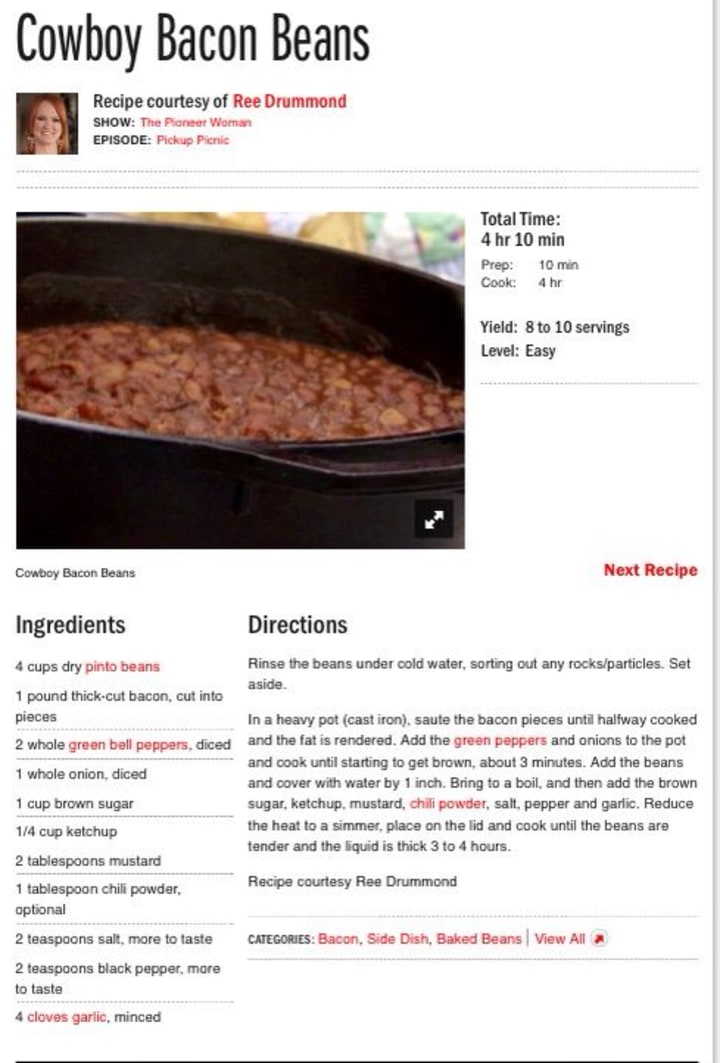Image resolution: width=720 pixels, height=1063 pixels.
Task: Open the pinto beans ingredient link
Action: 122,666
